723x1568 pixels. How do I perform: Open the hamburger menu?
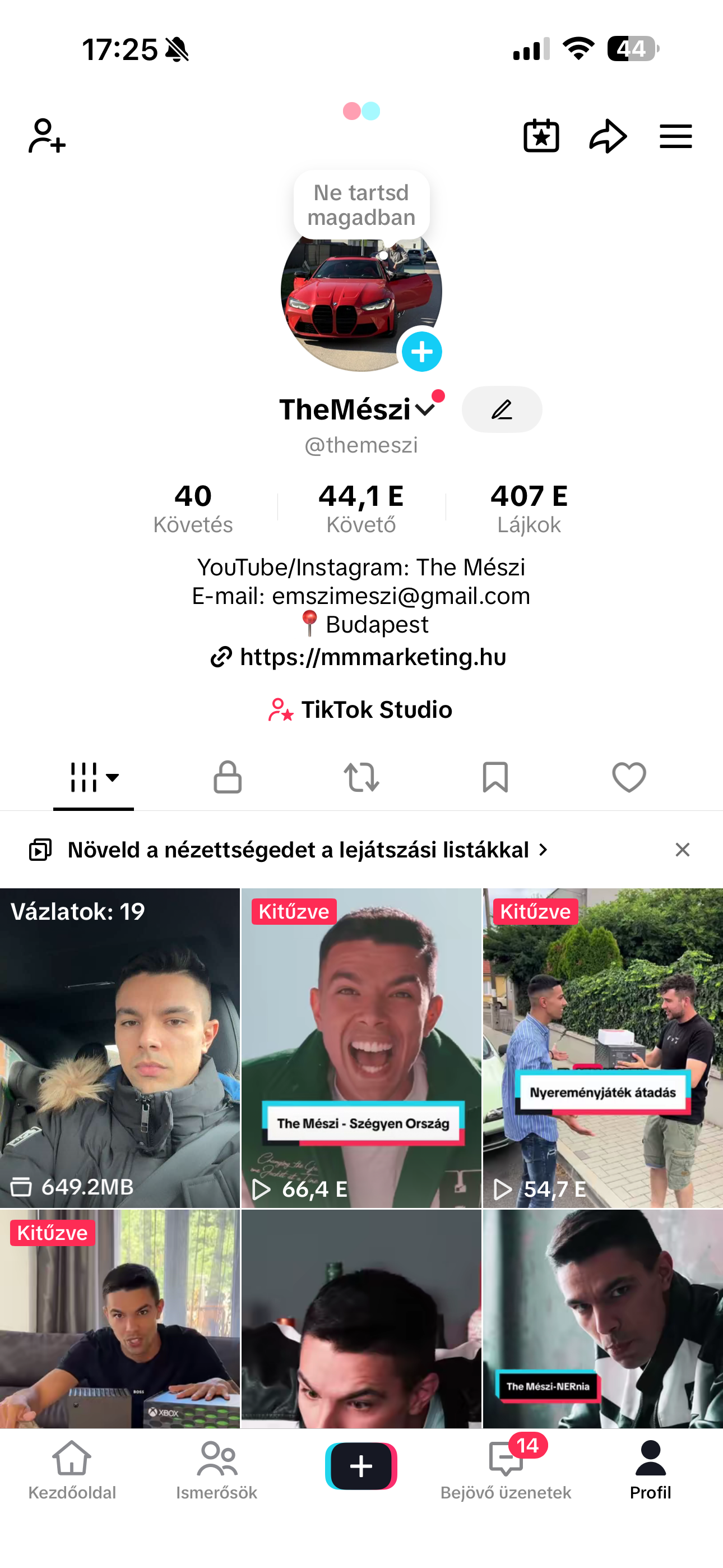(x=675, y=136)
